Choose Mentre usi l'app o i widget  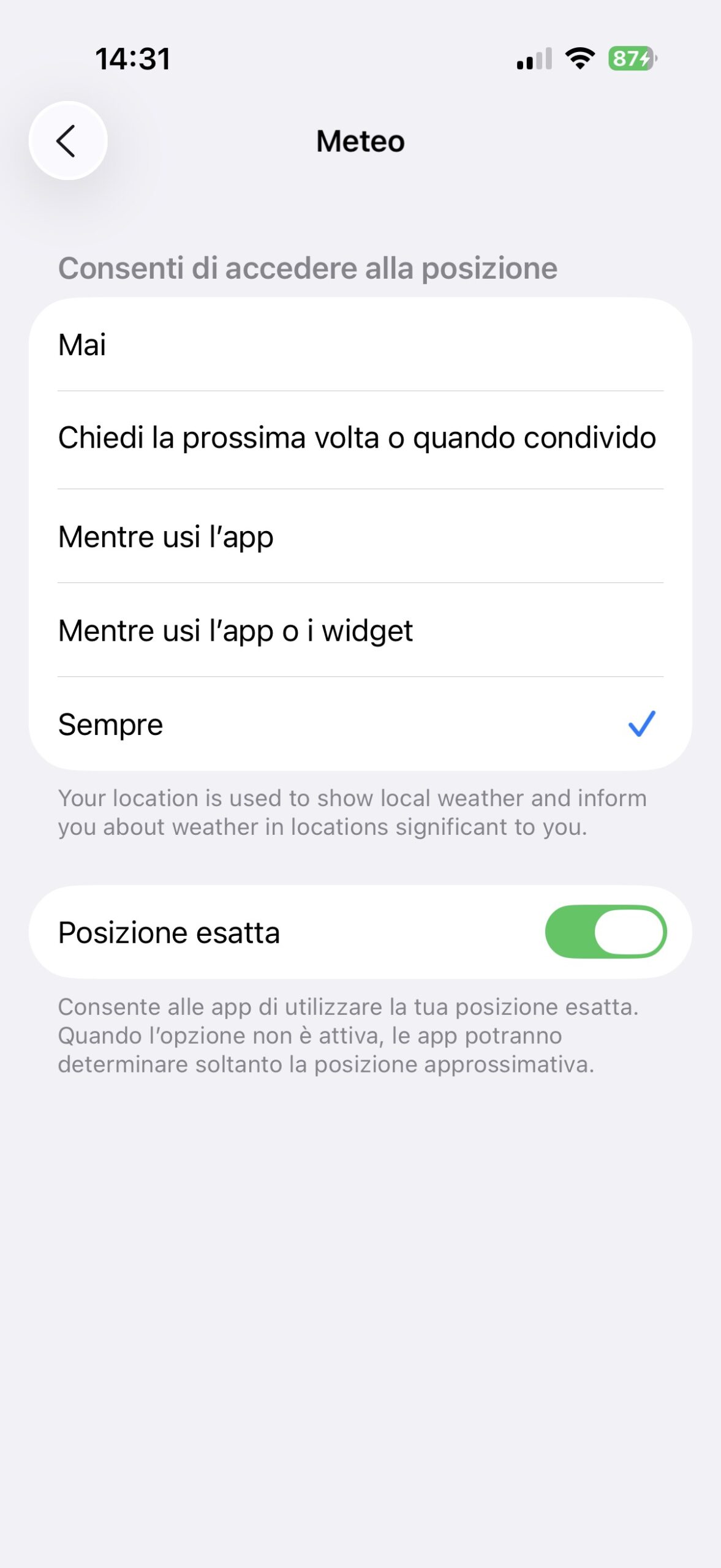tap(360, 630)
